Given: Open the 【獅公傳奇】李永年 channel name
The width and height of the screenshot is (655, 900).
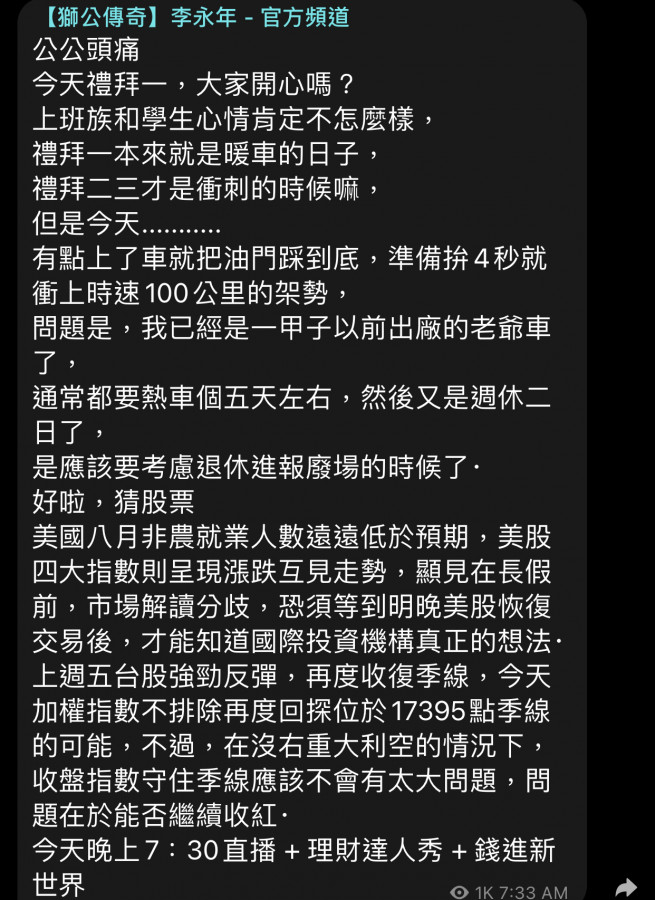Looking at the screenshot, I should coord(191,17).
